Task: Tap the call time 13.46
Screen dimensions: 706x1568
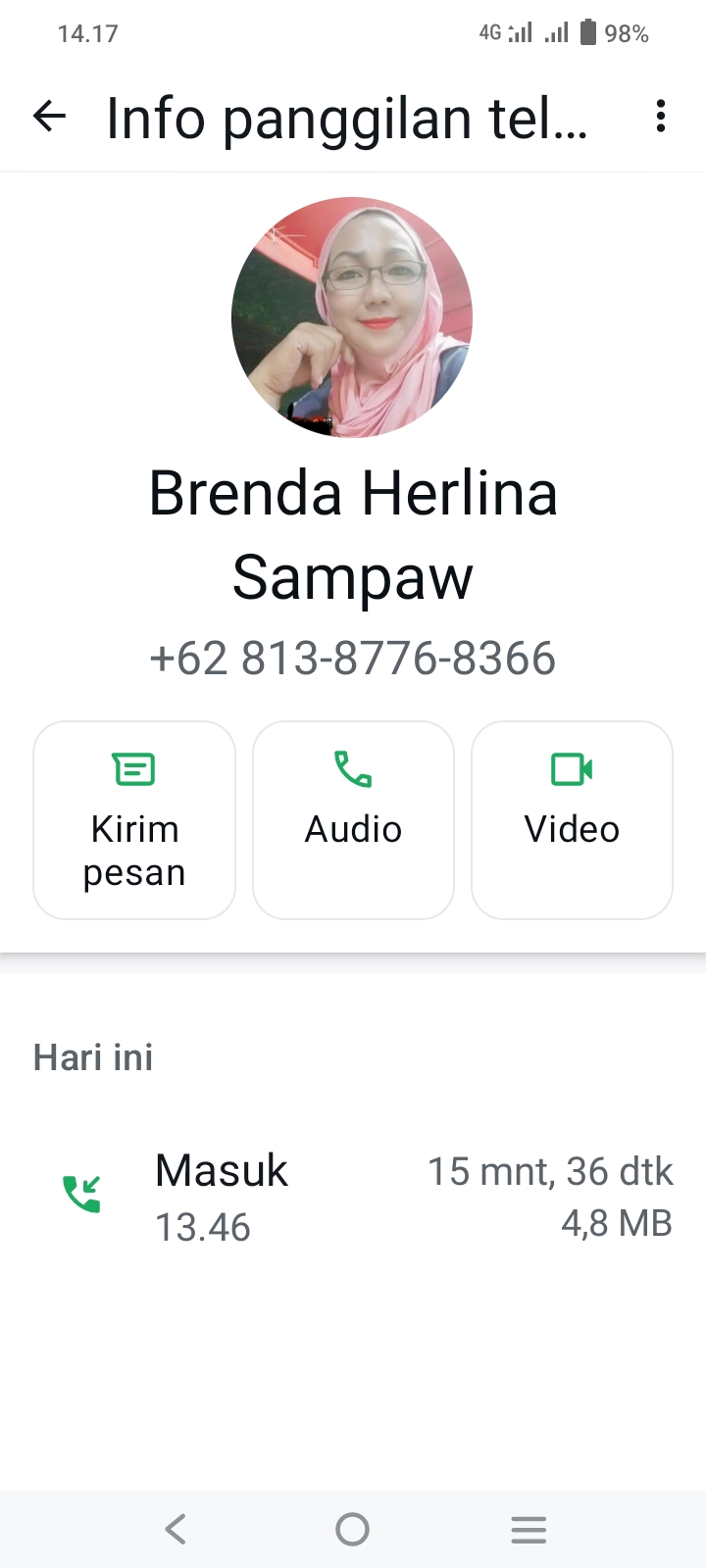Action: point(202,1226)
